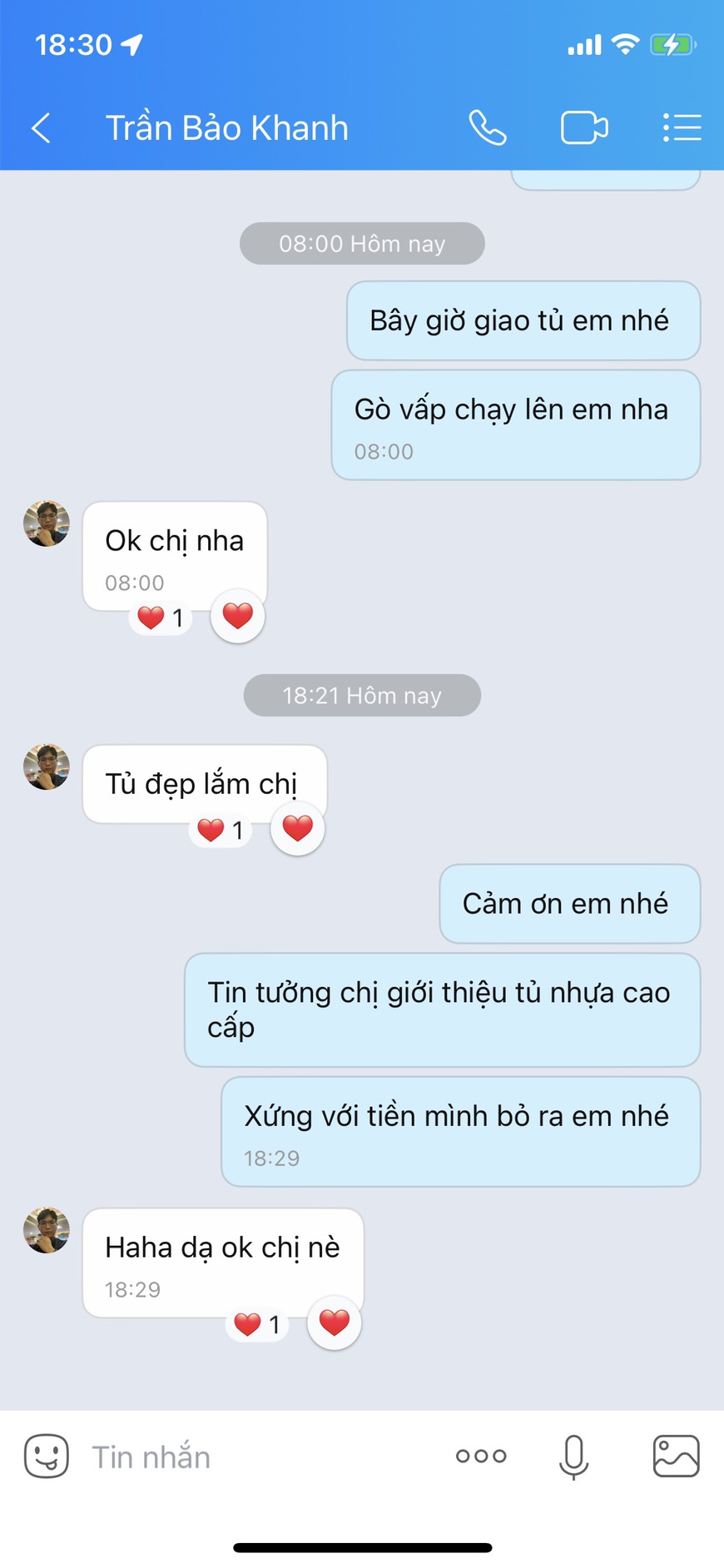Open more attachment options (three dots)
Image resolution: width=724 pixels, height=1568 pixels.
pyautogui.click(x=481, y=1456)
